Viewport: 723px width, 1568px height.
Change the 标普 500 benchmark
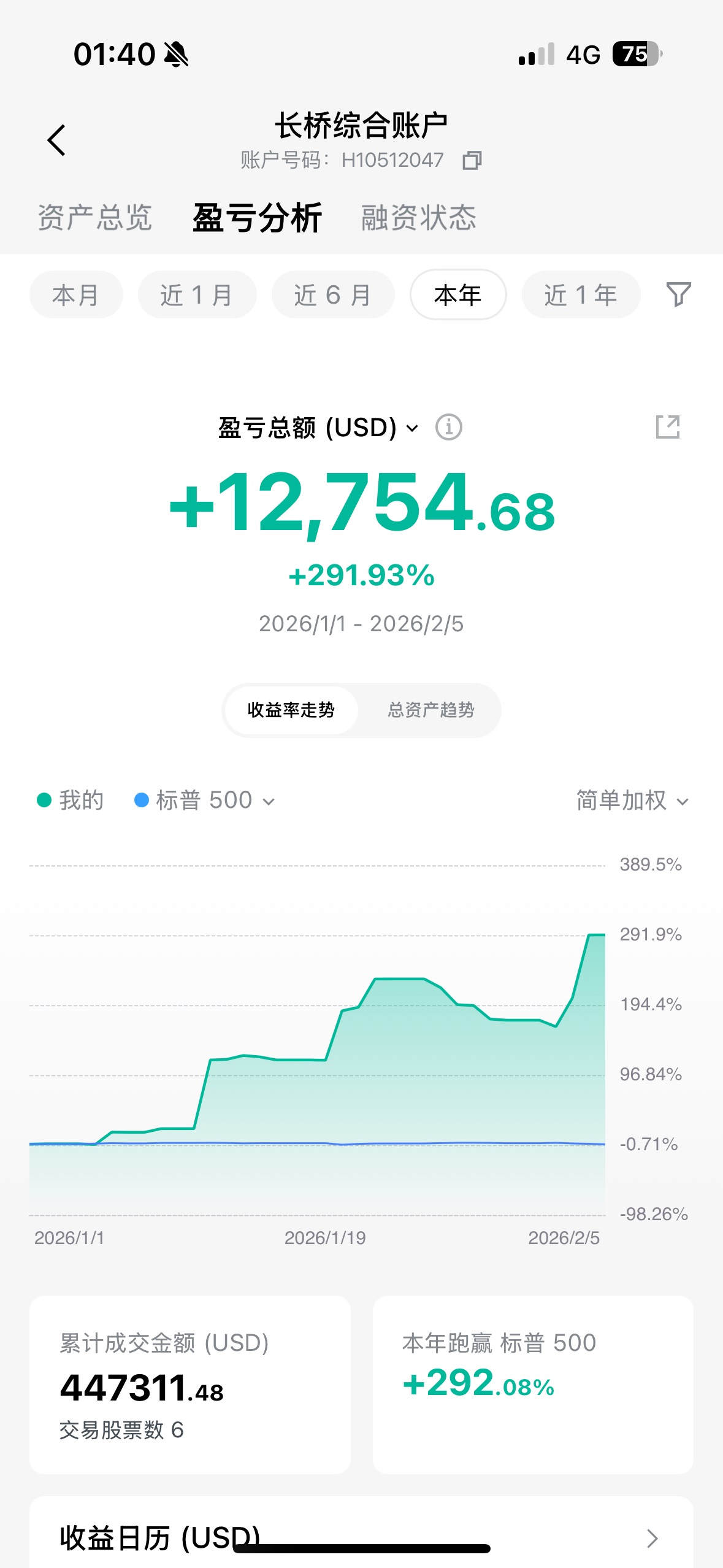pyautogui.click(x=205, y=801)
